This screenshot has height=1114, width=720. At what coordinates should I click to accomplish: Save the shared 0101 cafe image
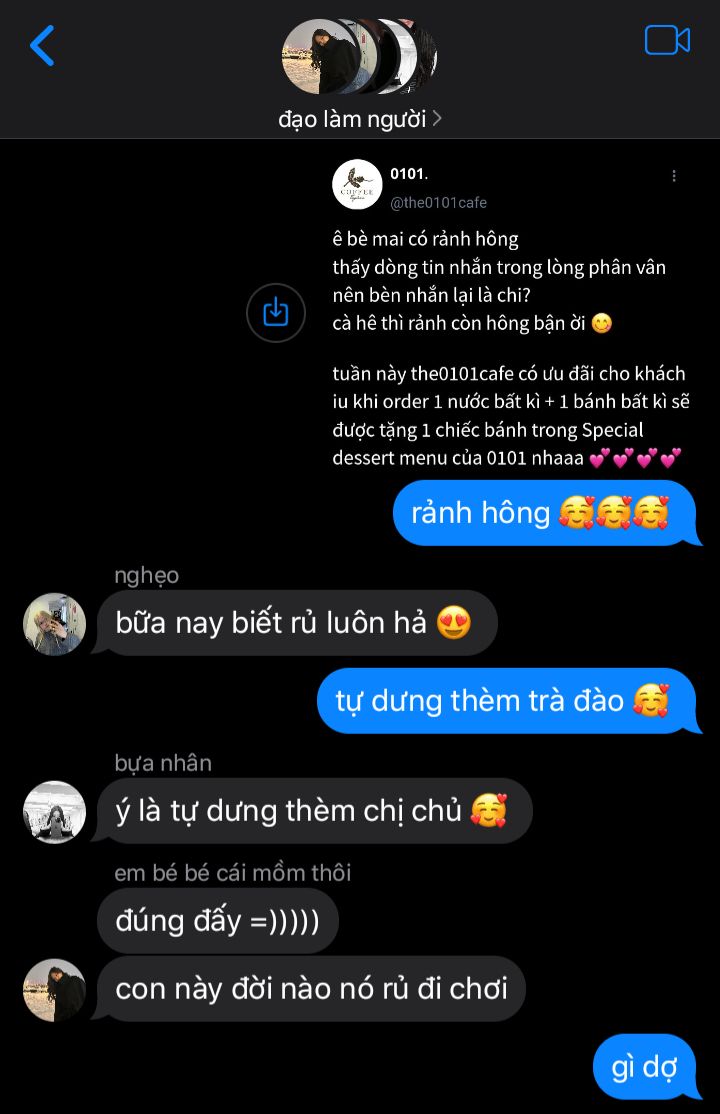[x=276, y=312]
